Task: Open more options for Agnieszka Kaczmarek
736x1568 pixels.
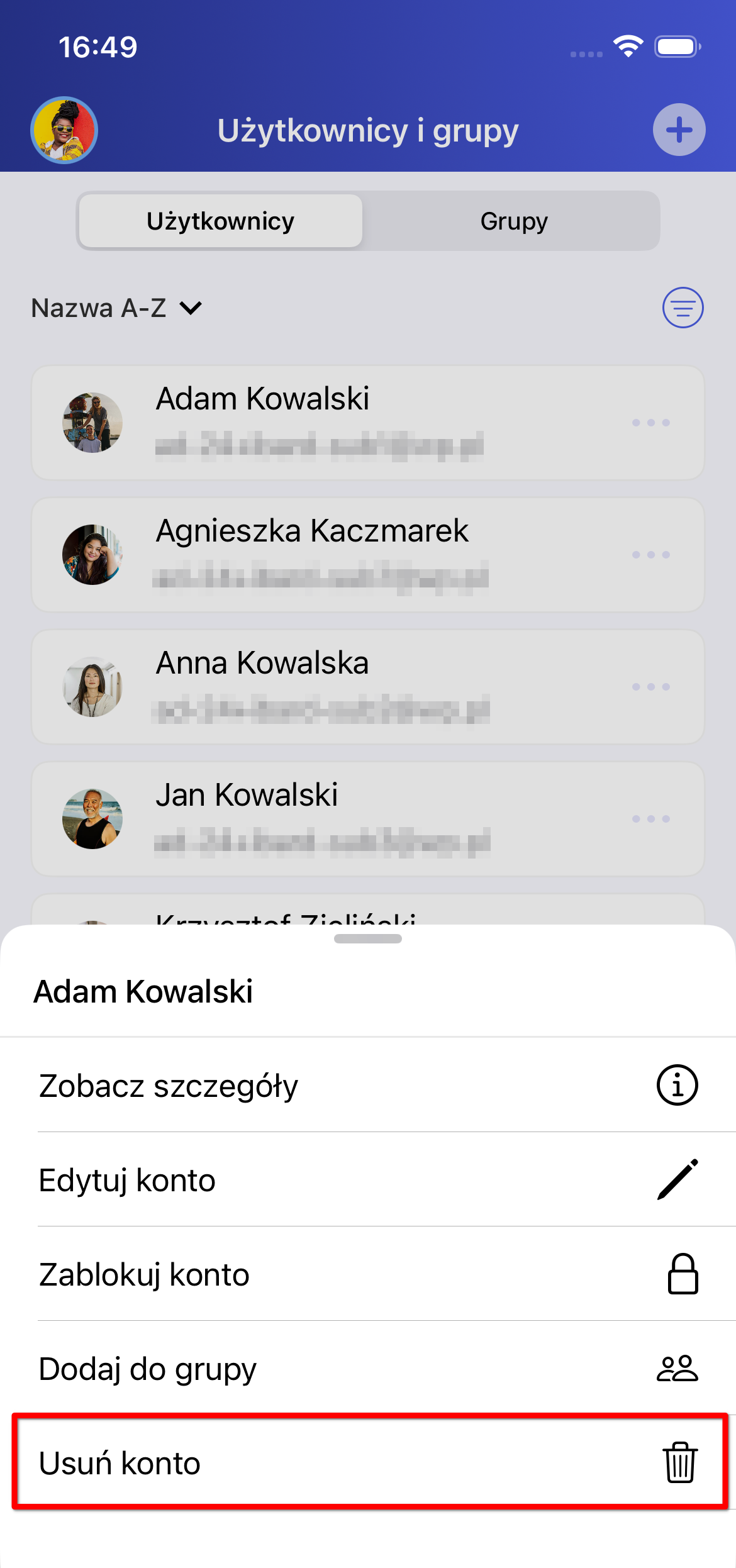Action: [651, 555]
